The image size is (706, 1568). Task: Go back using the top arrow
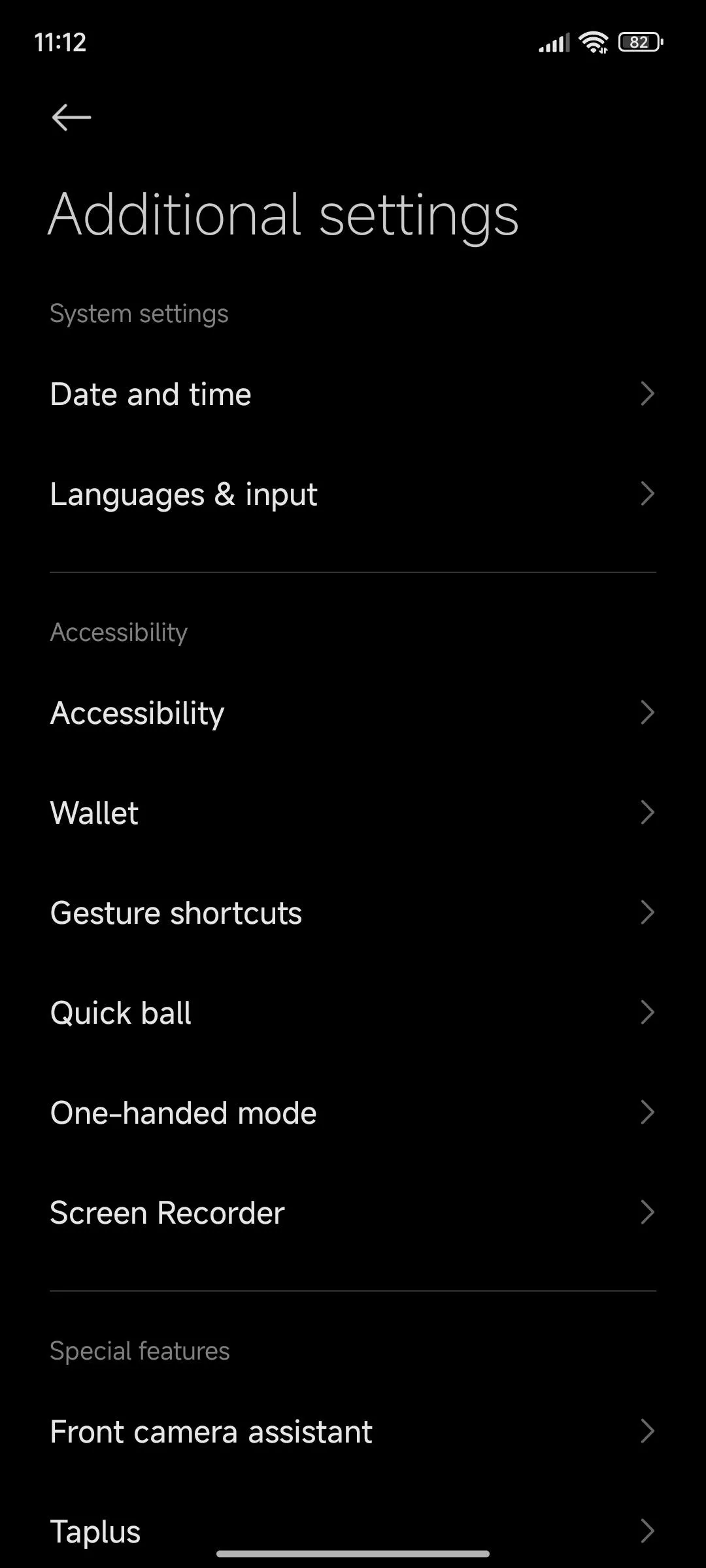click(71, 118)
